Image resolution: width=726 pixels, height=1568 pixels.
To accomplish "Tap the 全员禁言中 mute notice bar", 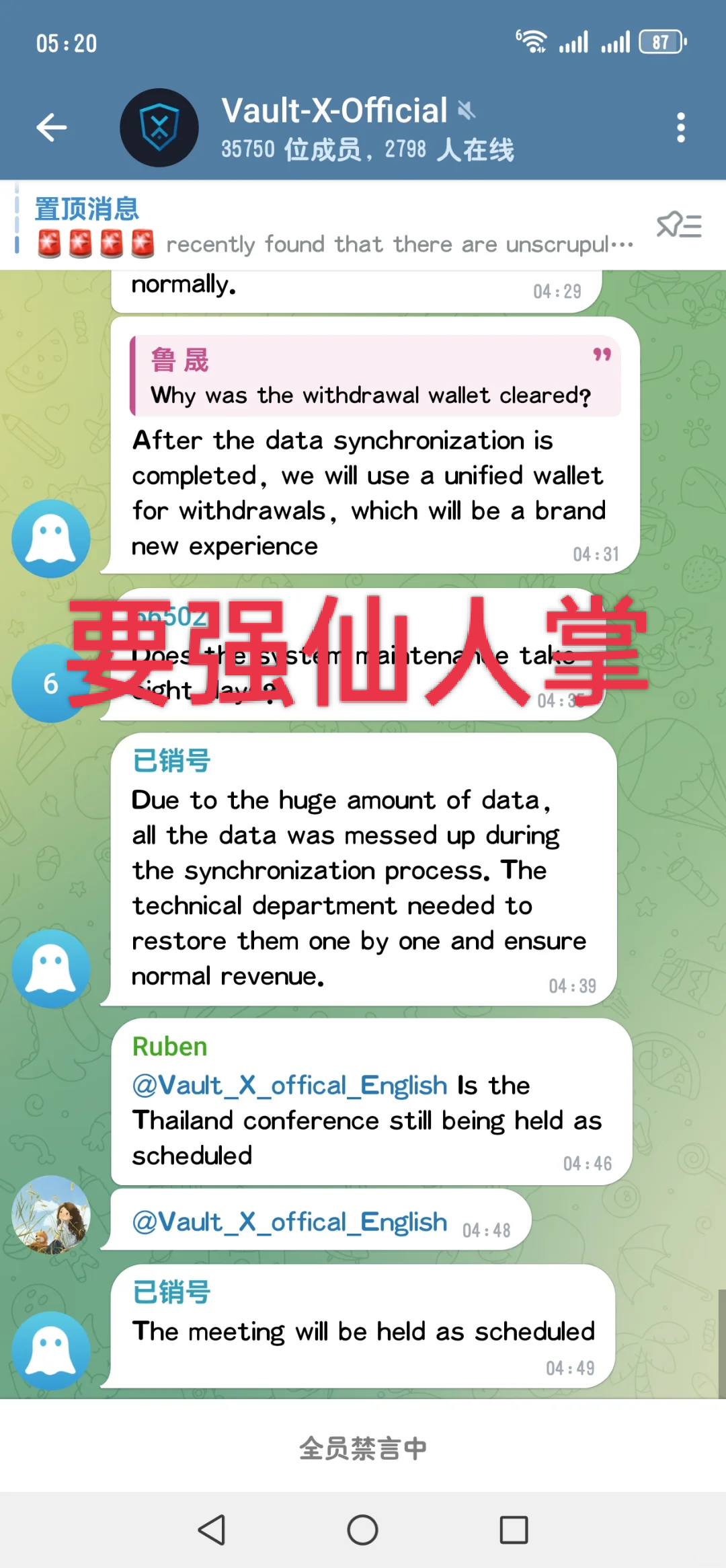I will click(363, 1448).
